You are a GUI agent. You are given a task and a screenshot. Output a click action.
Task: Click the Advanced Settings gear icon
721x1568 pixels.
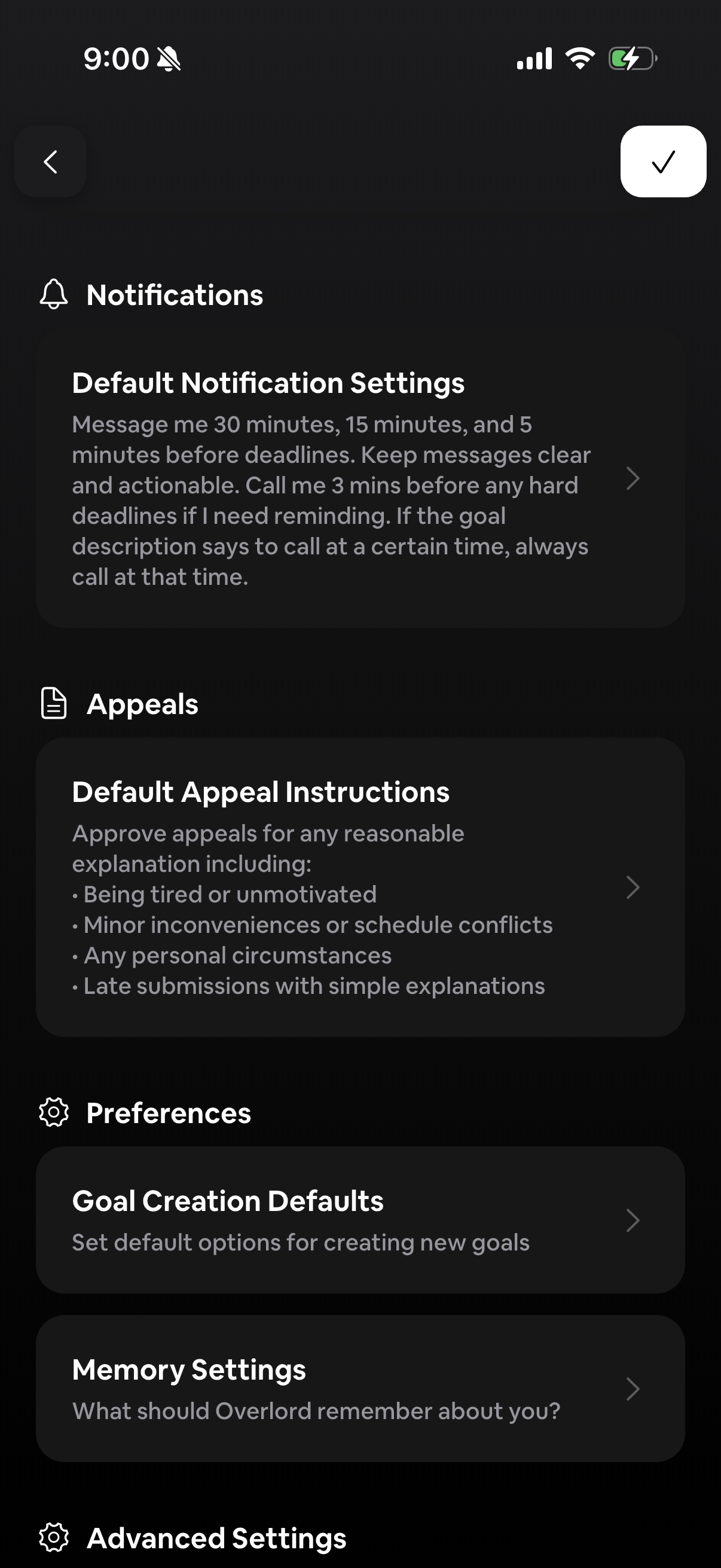pyautogui.click(x=54, y=1538)
